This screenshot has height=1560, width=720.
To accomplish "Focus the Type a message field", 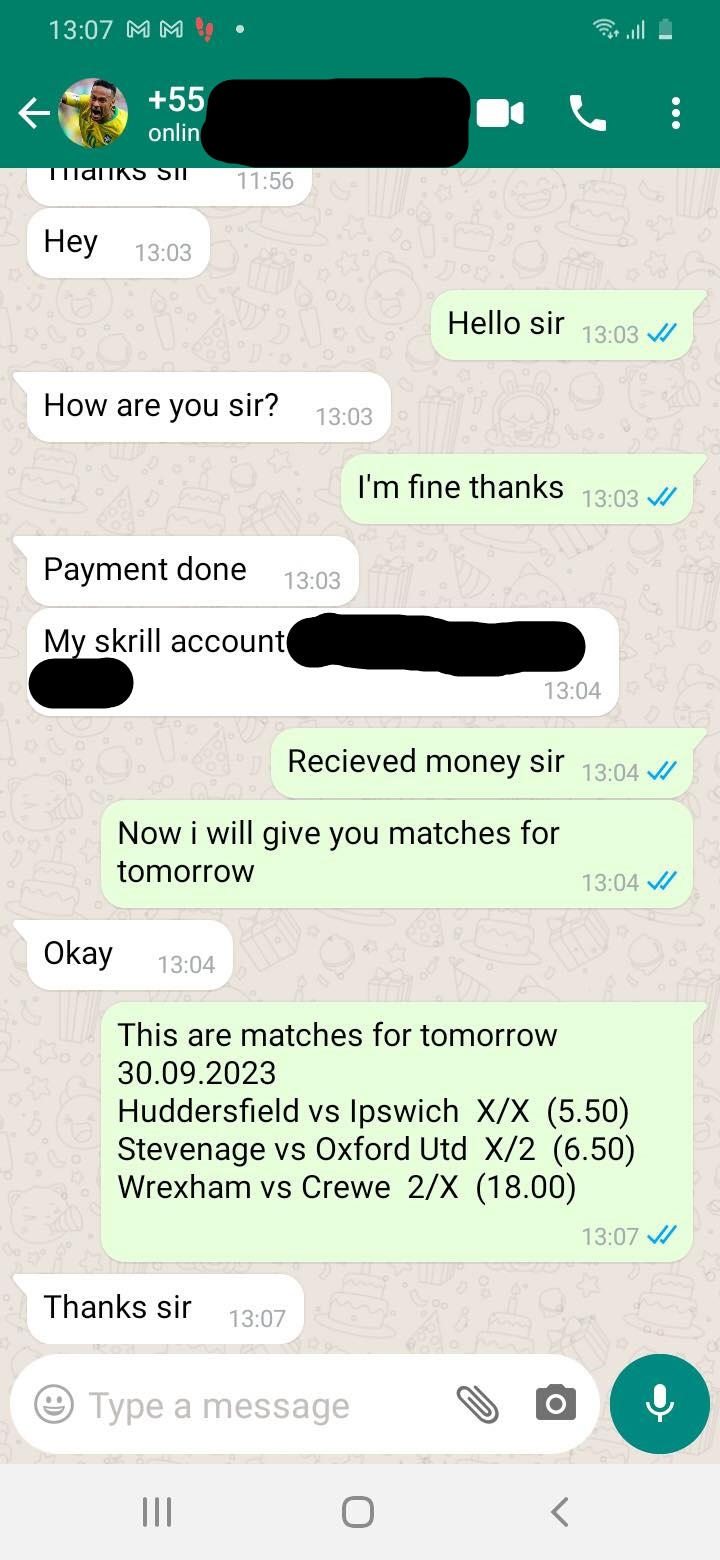I will 250,1405.
